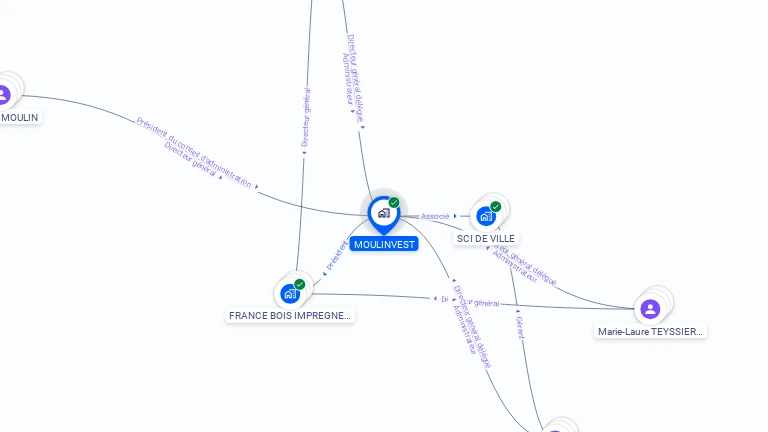Select the MOULIN person node
This screenshot has width=768, height=432.
pos(4,95)
